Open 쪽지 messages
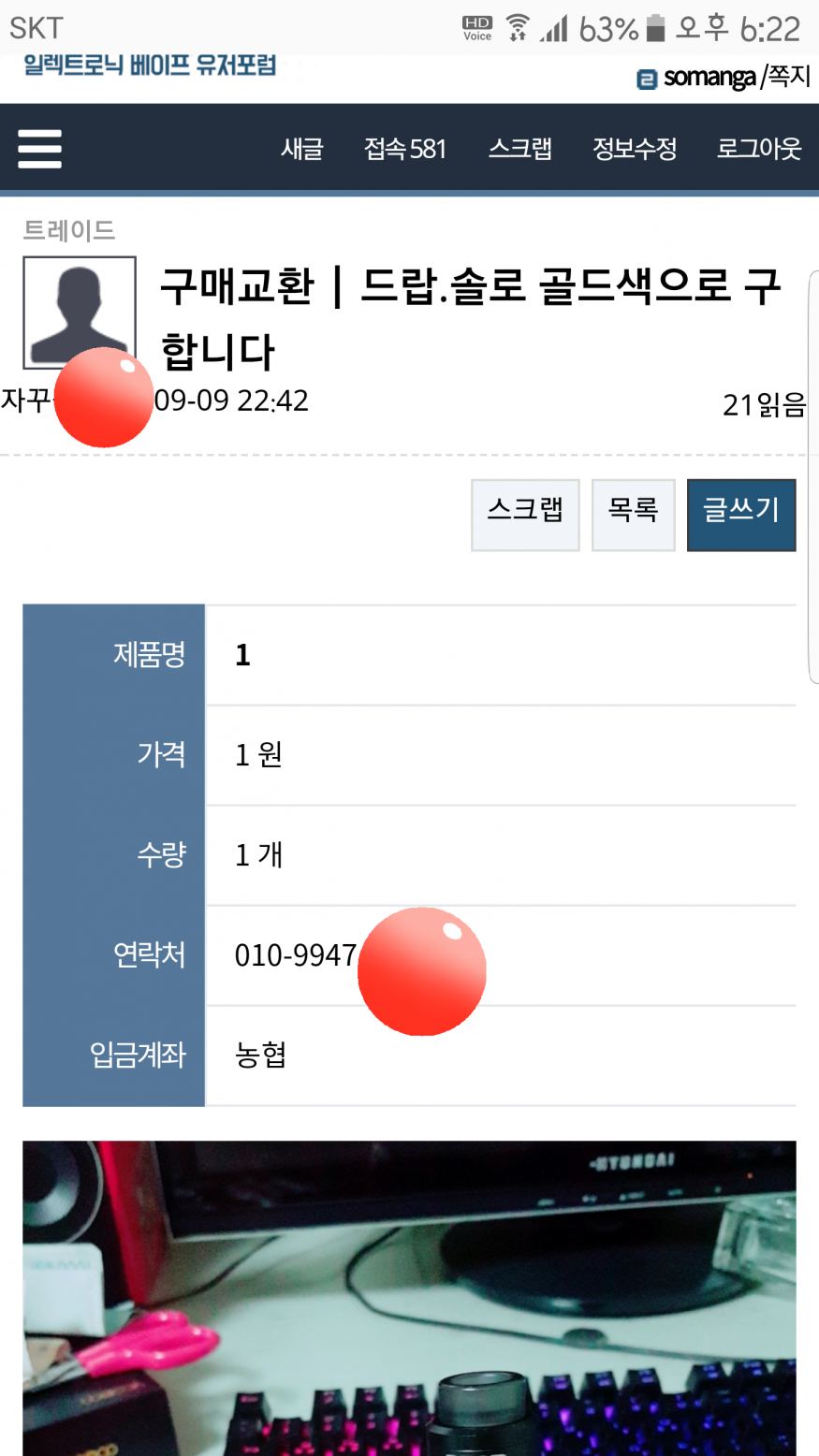The image size is (819, 1456). point(789,76)
